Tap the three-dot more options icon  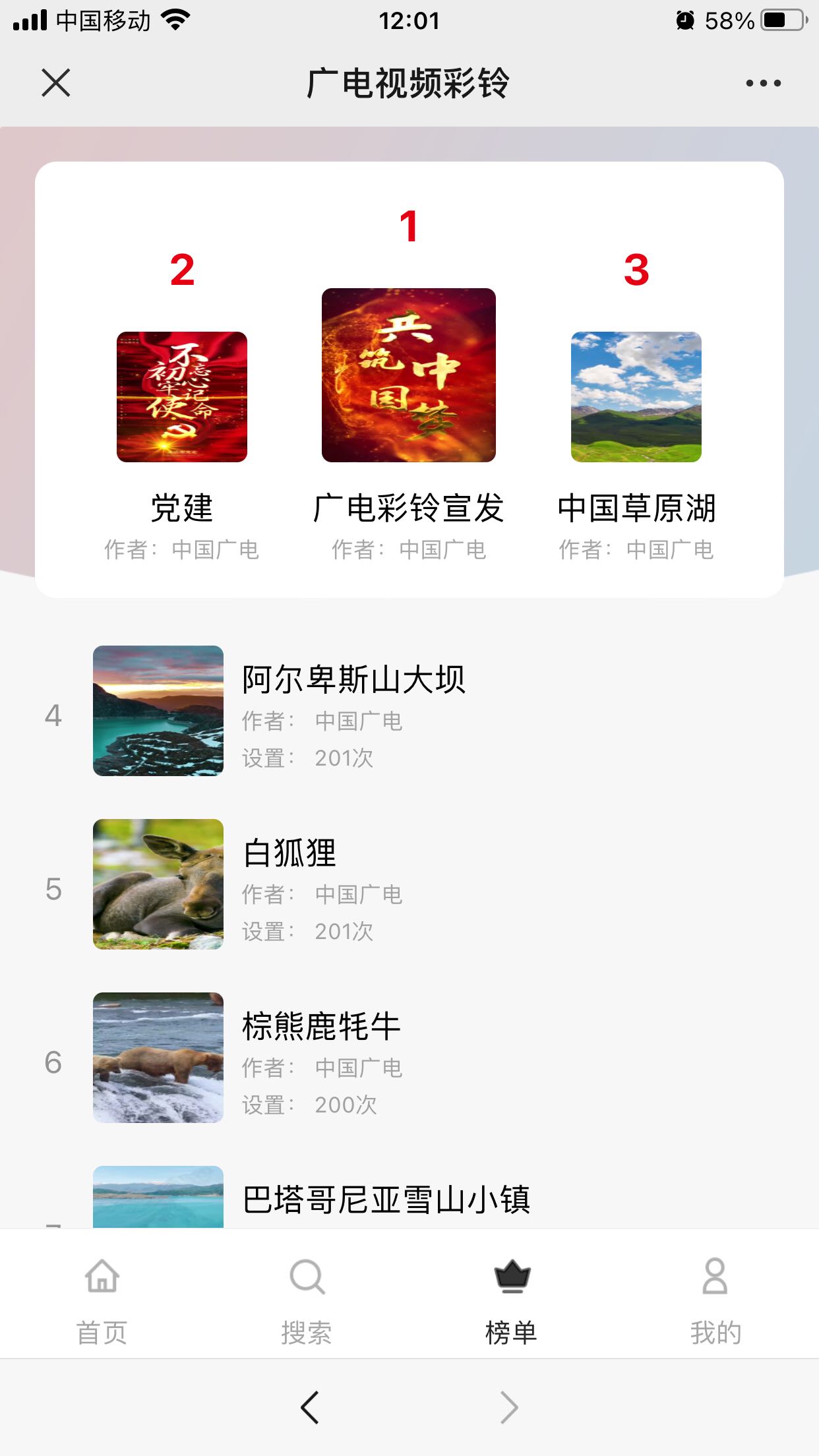coord(763,82)
